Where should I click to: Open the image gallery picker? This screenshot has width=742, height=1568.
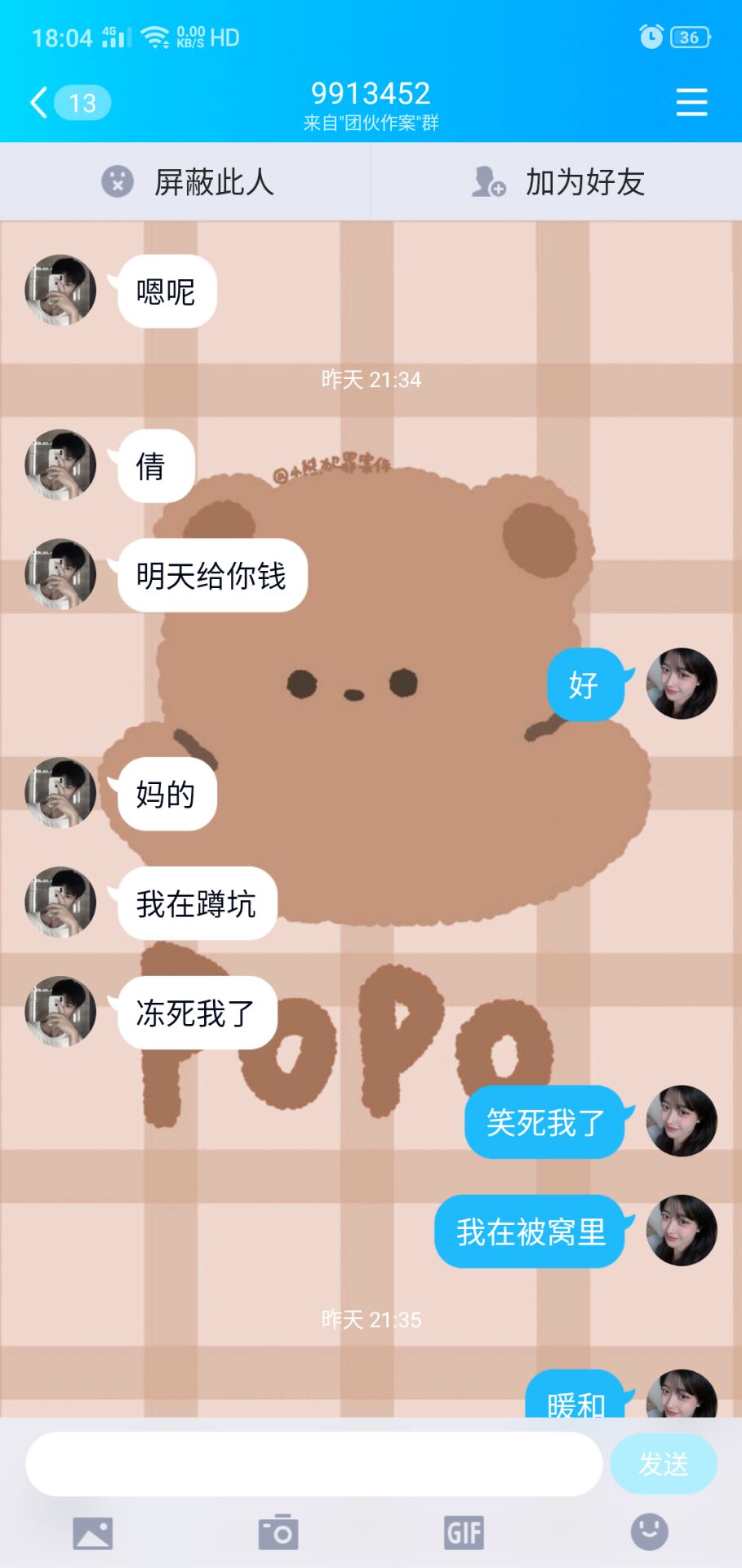[x=93, y=1533]
